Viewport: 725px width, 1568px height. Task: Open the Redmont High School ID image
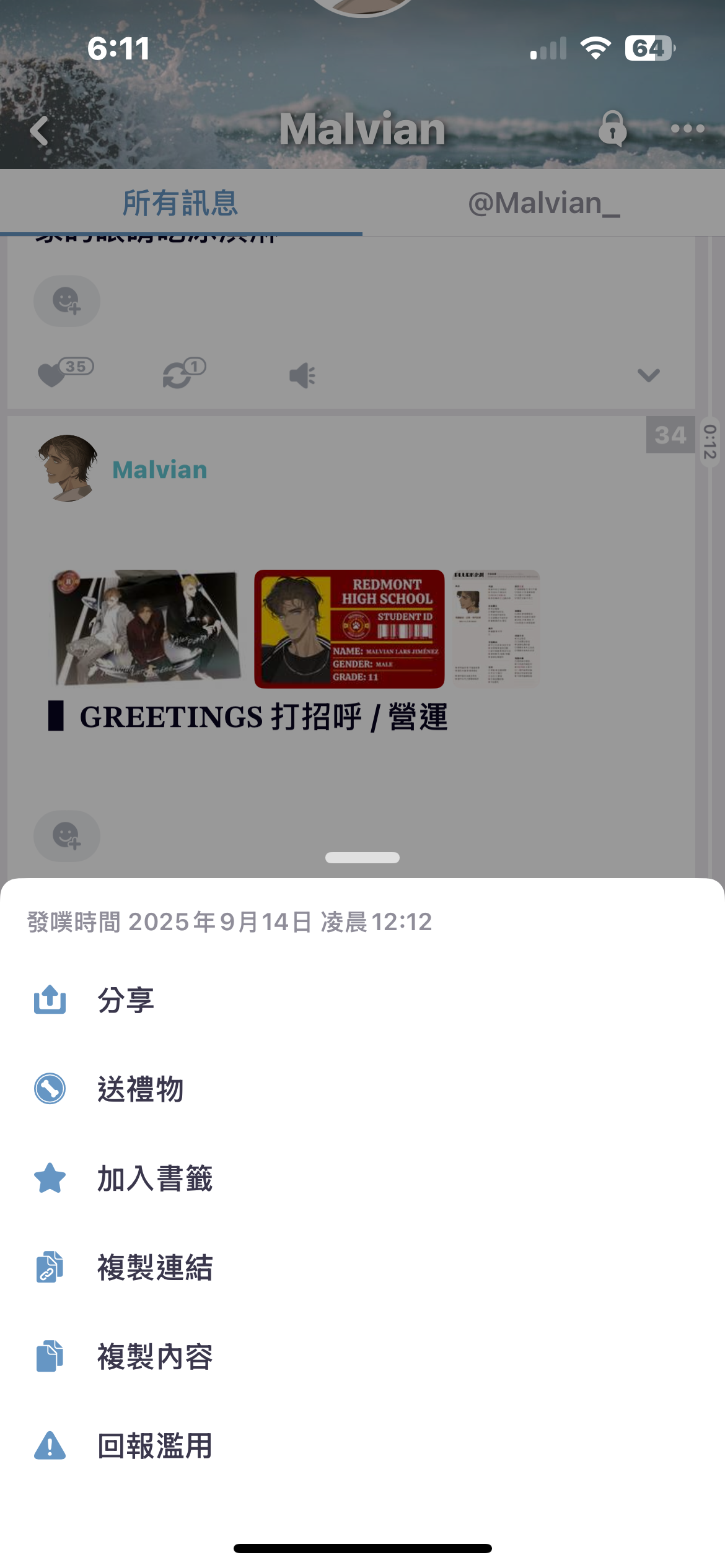pos(349,629)
